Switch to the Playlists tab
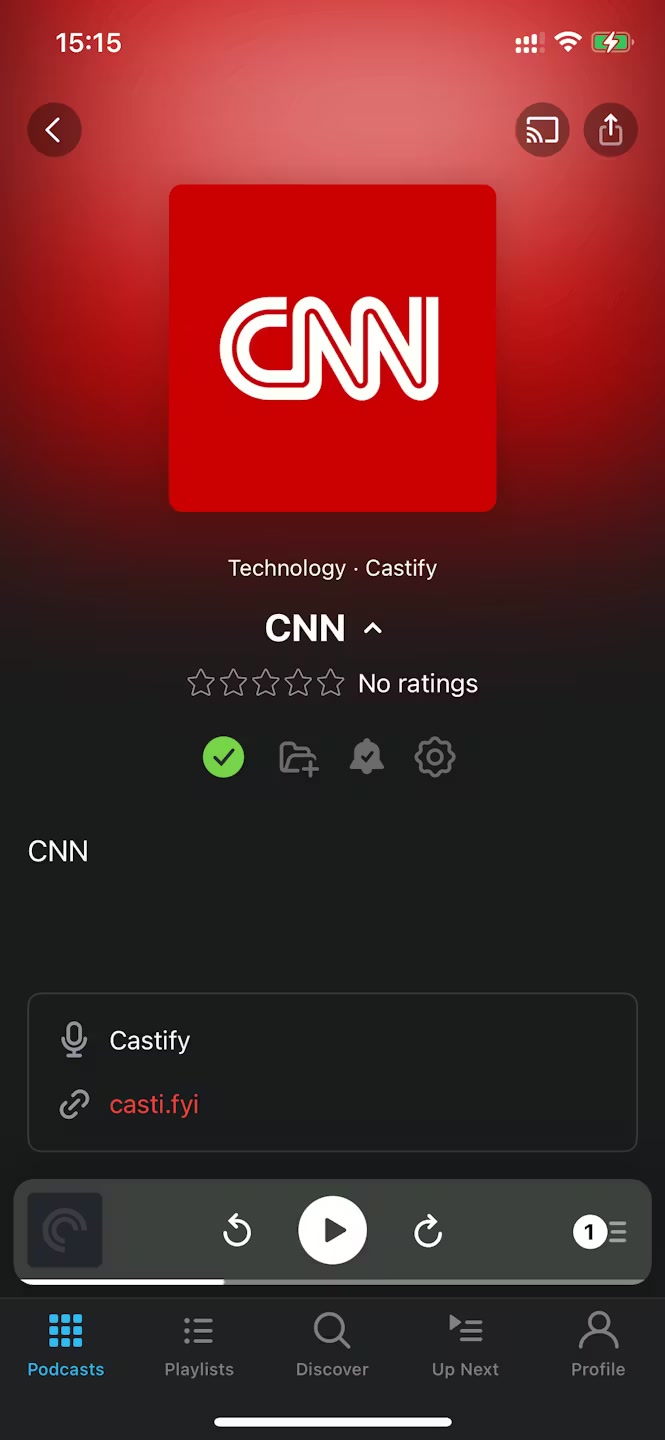 pyautogui.click(x=199, y=1346)
